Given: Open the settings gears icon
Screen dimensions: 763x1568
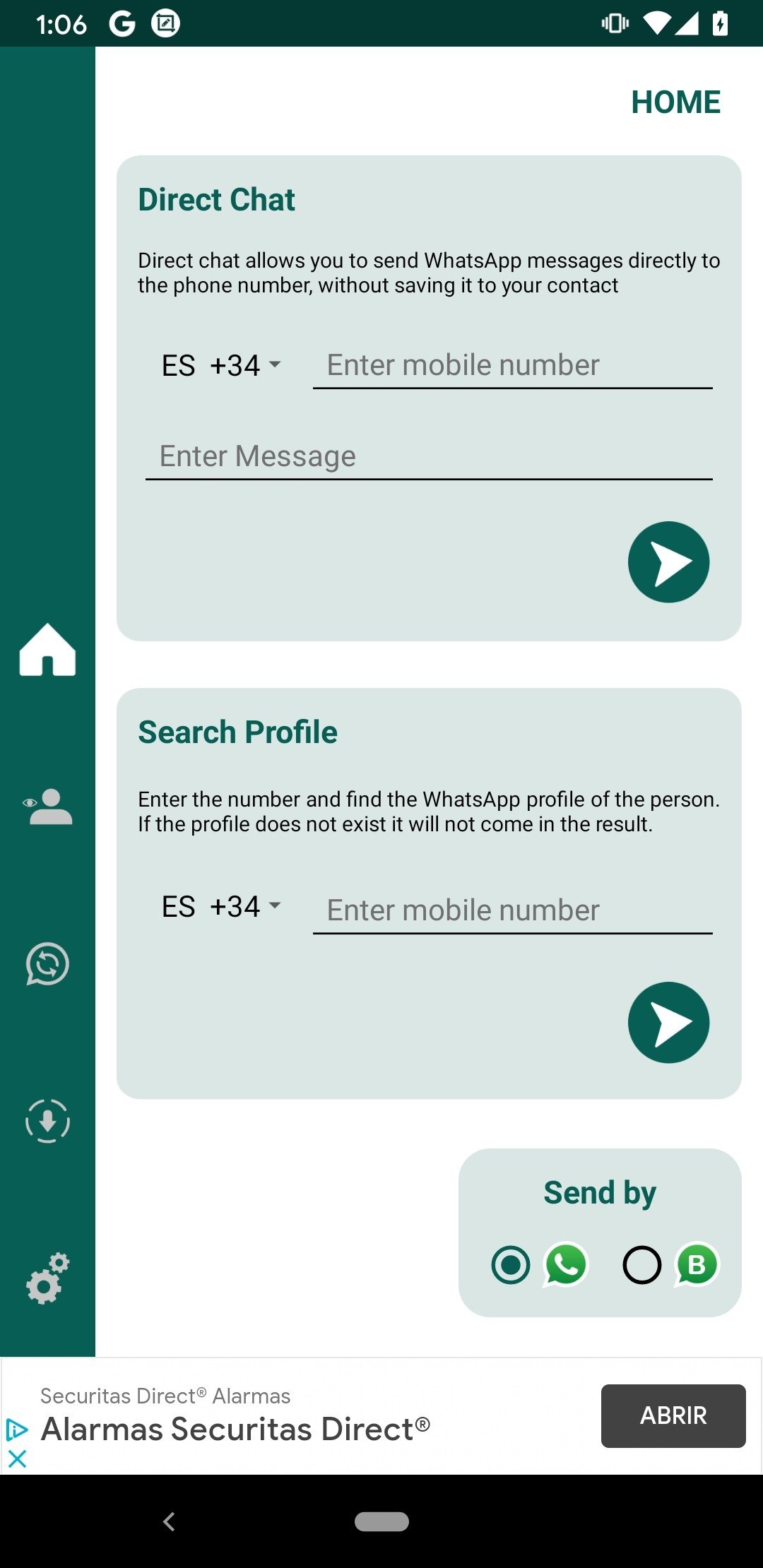Looking at the screenshot, I should click(x=47, y=1278).
